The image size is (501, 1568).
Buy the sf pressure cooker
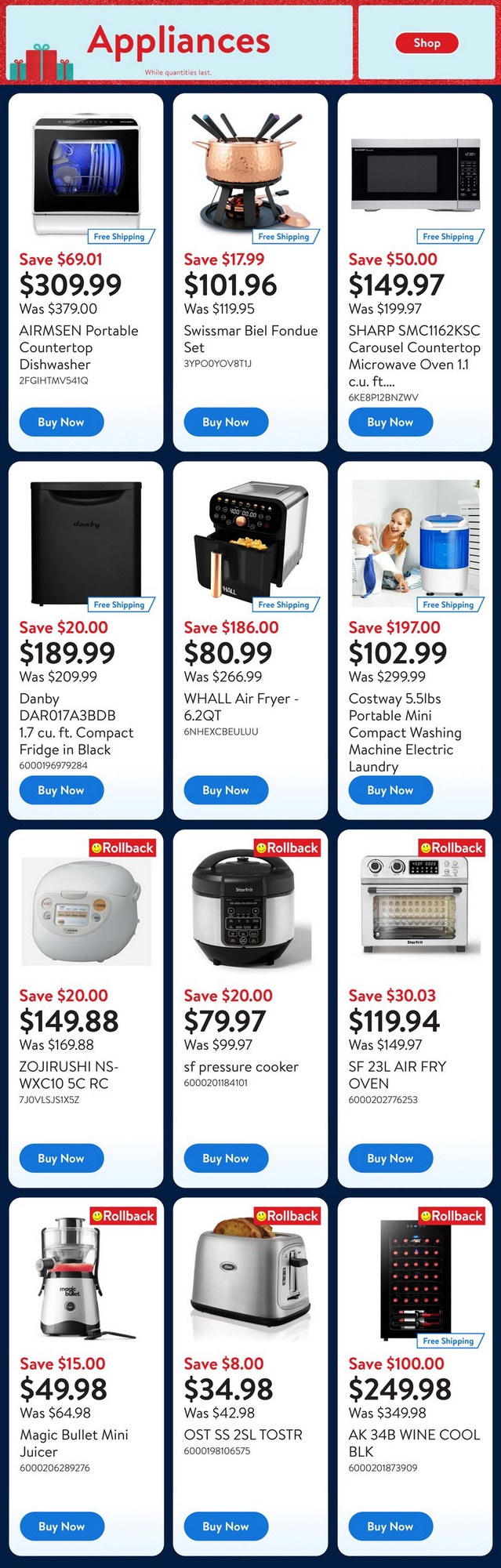pyautogui.click(x=226, y=1158)
